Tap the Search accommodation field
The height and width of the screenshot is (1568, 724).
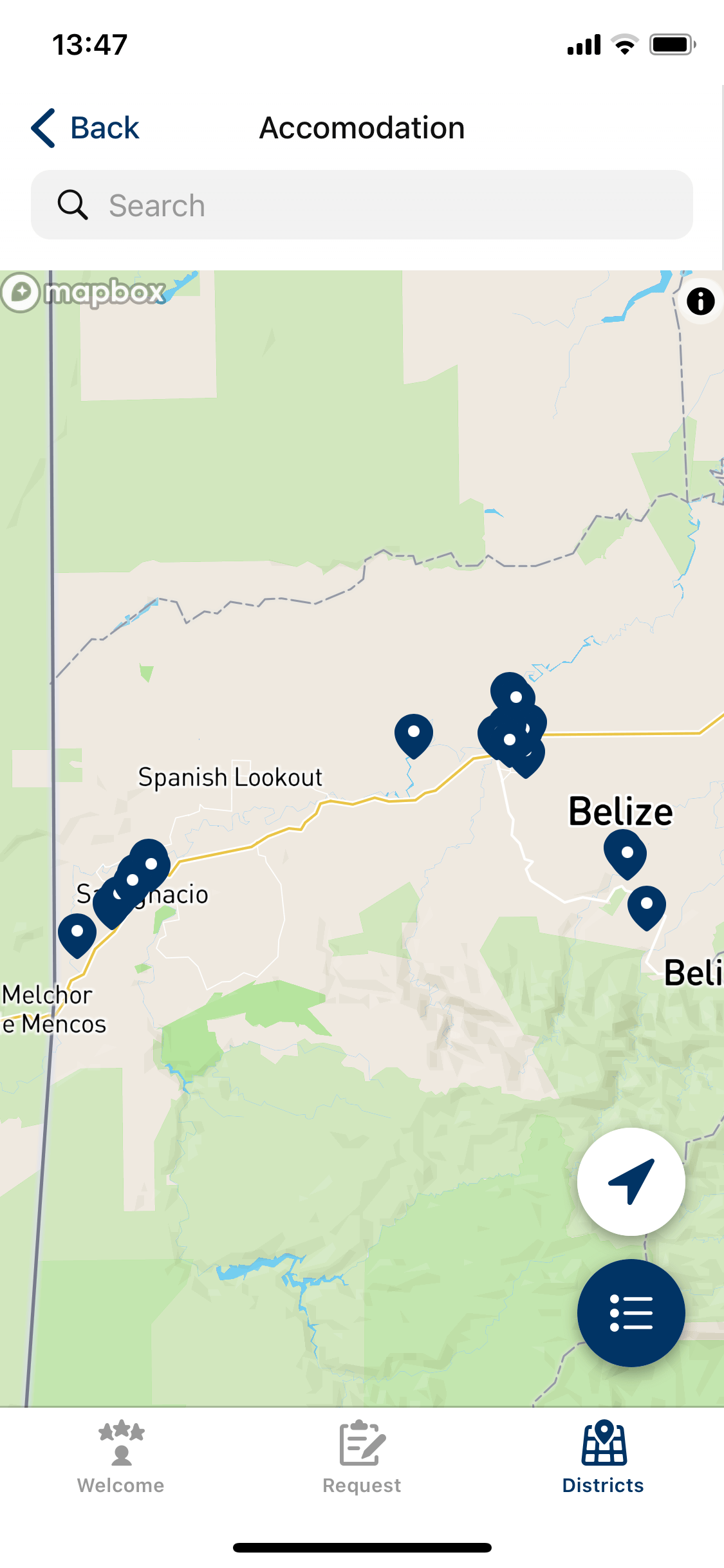(x=362, y=205)
